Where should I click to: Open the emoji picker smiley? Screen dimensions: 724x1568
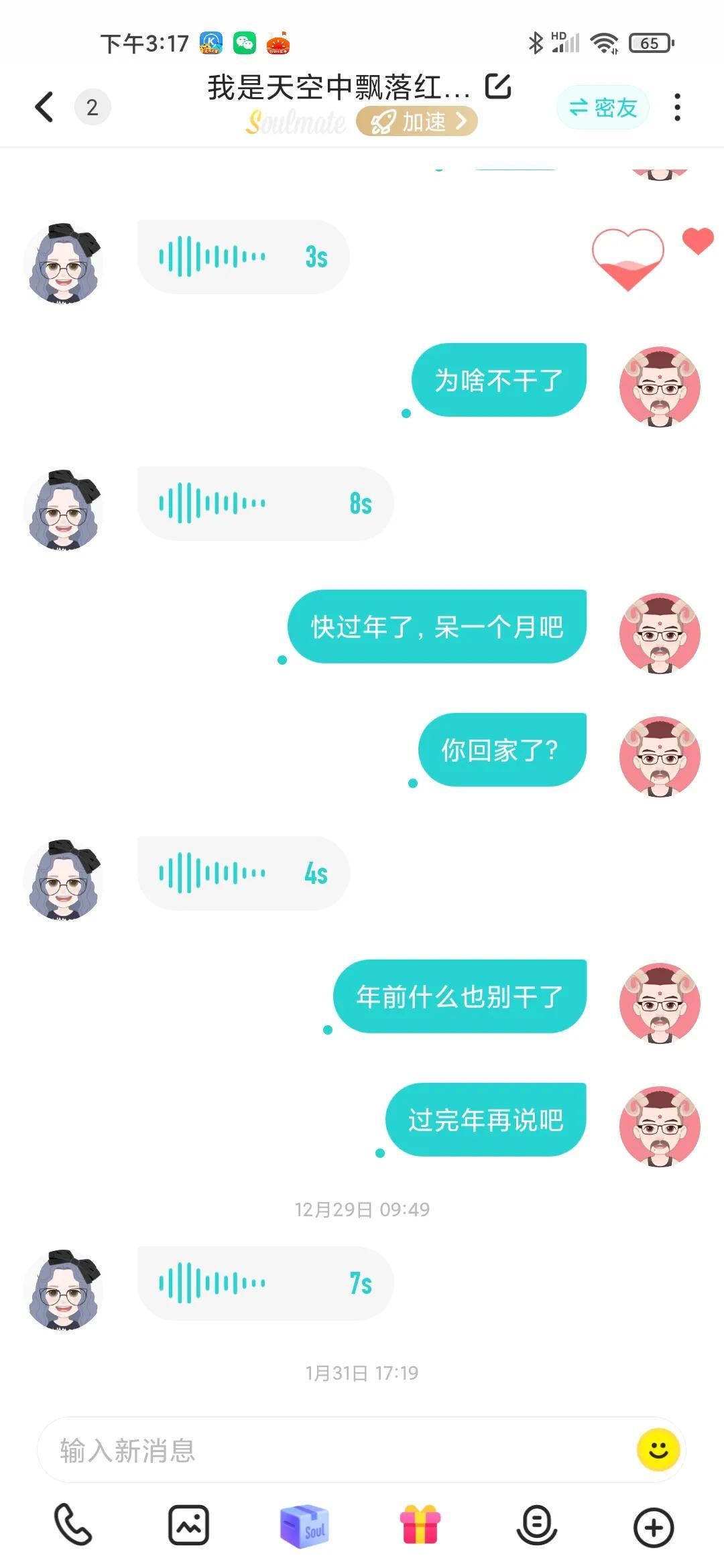(658, 1450)
